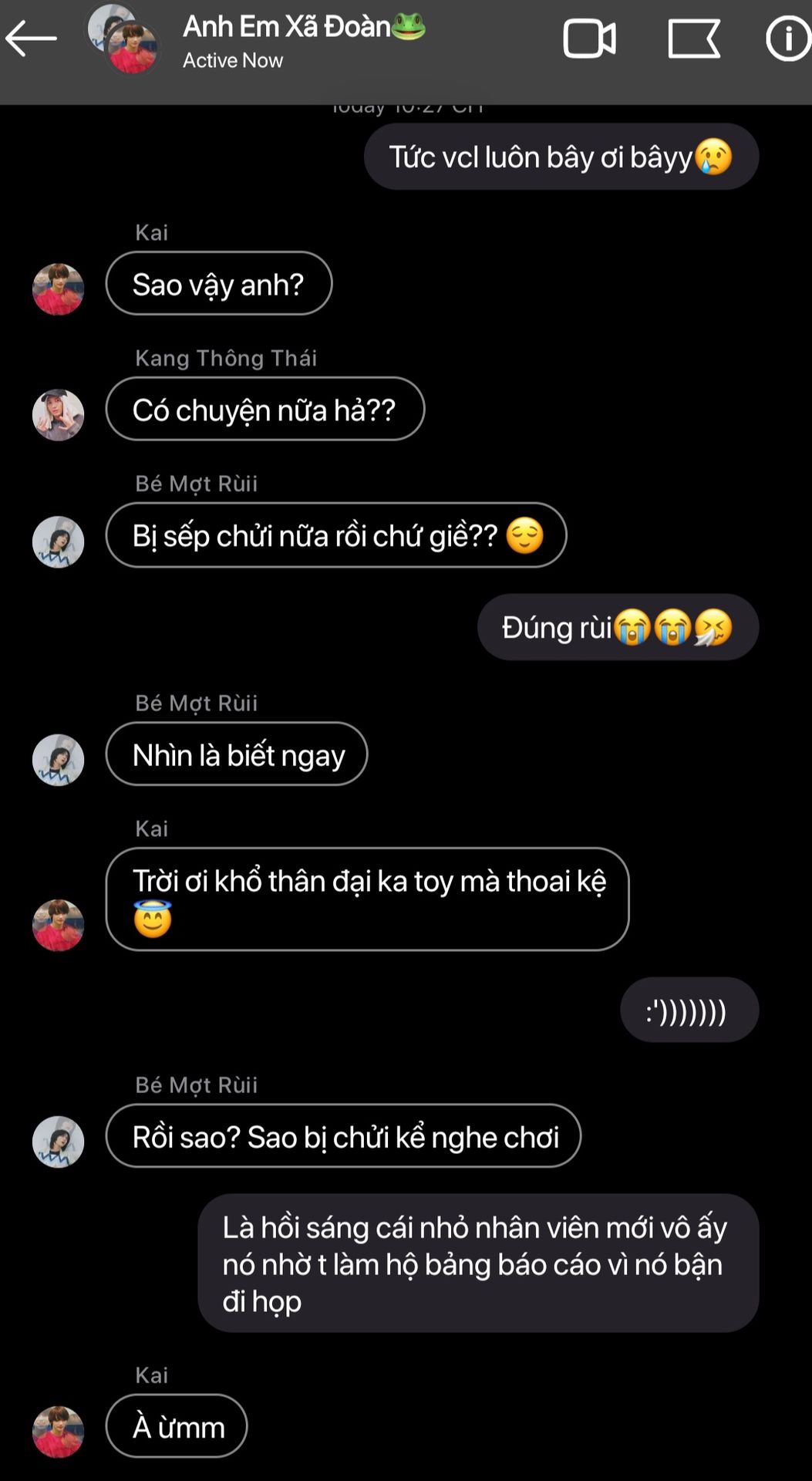Open group info details

click(x=787, y=39)
